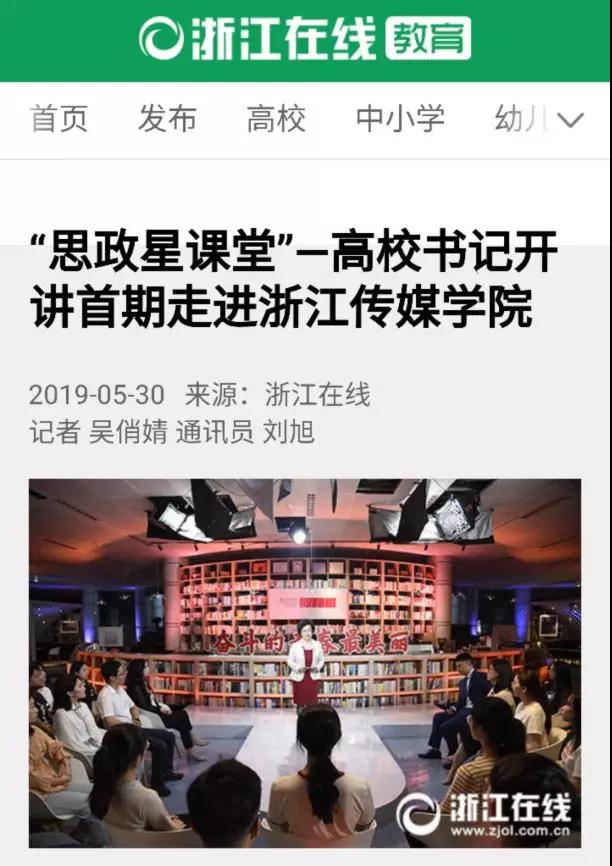The image size is (612, 866).
Task: Open the 发布 tab
Action: [x=168, y=120]
